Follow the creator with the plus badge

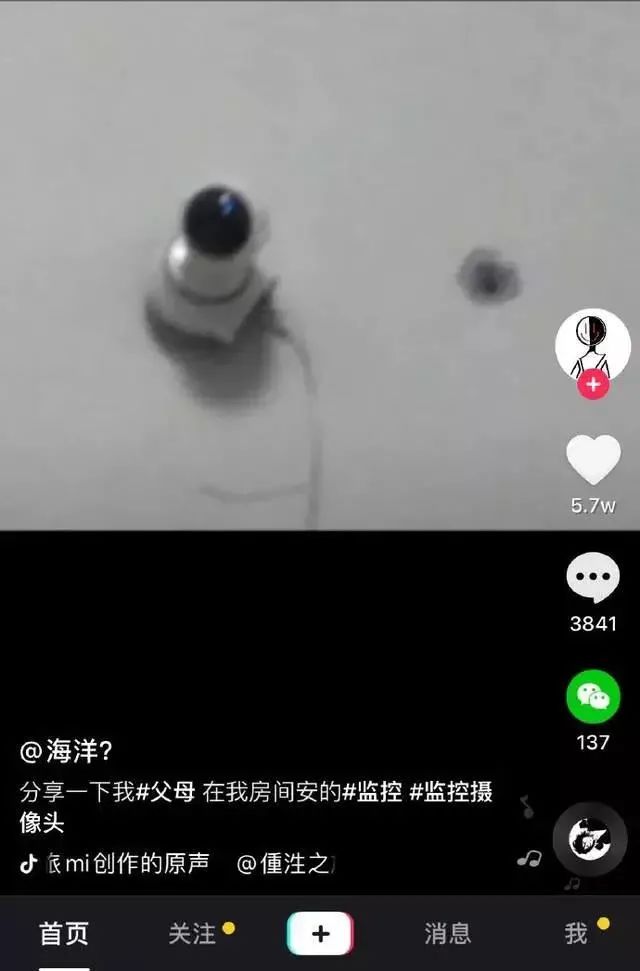point(593,384)
